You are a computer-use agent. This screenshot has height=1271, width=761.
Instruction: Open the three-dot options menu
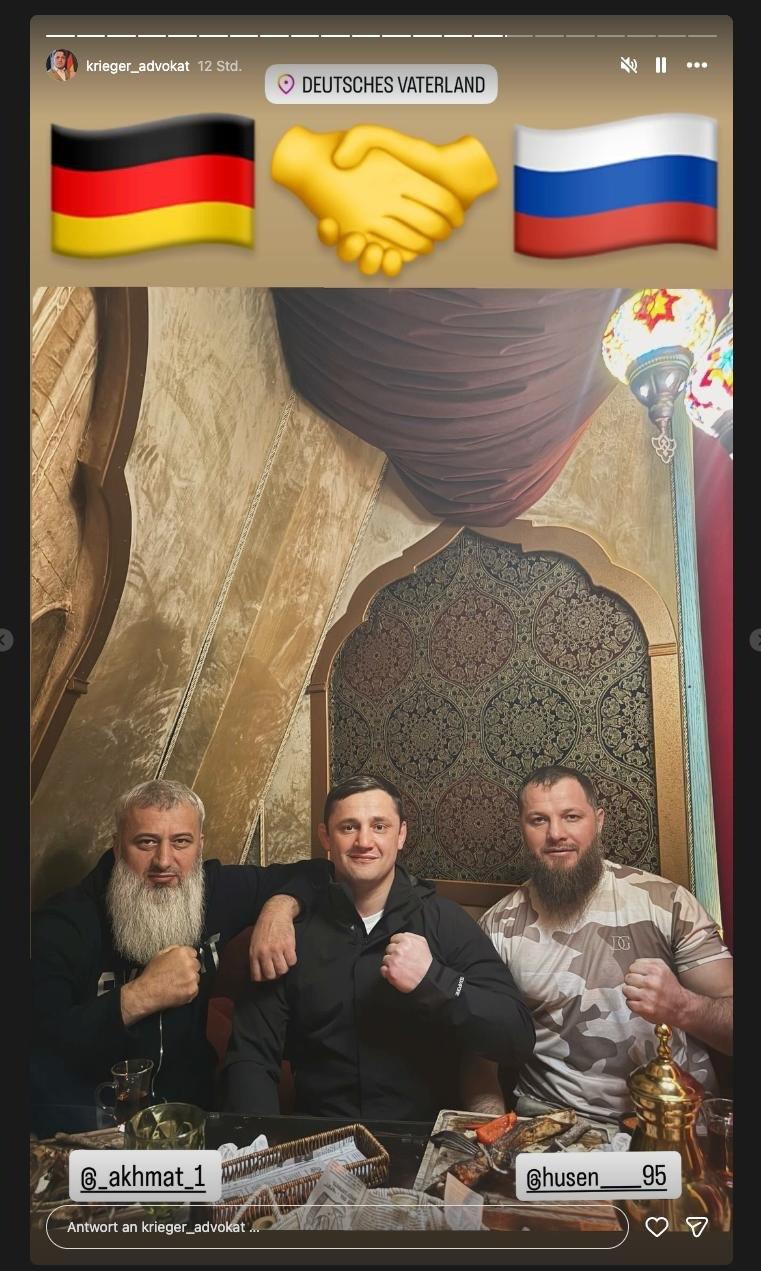click(697, 65)
